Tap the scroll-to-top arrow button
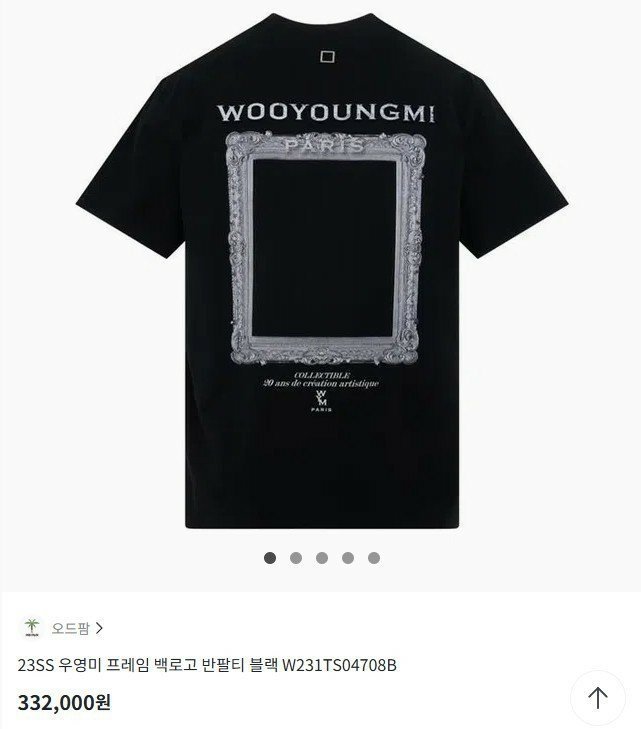This screenshot has width=641, height=729. (598, 697)
